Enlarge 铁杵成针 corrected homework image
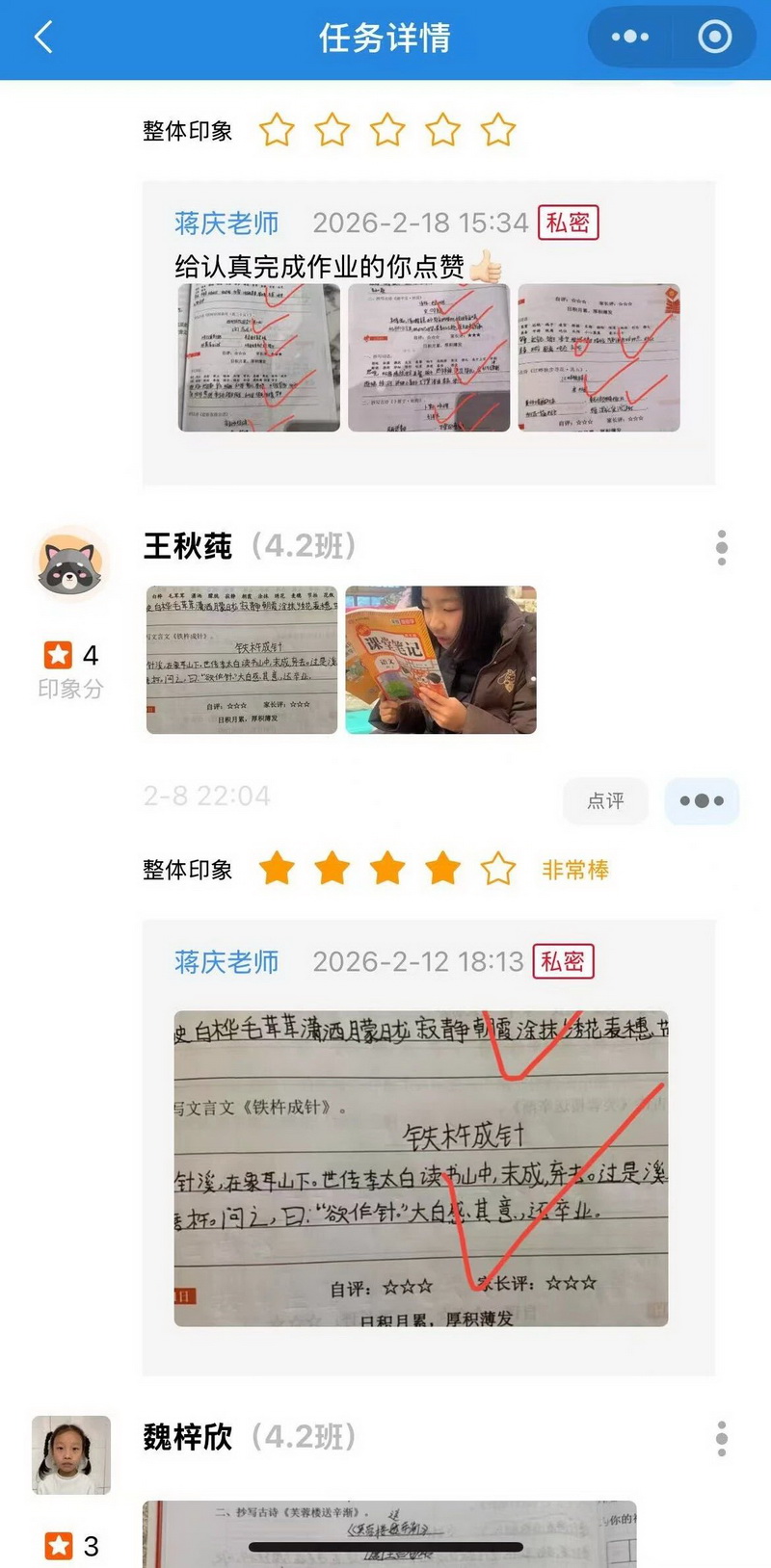This screenshot has height=1568, width=771. [420, 1168]
